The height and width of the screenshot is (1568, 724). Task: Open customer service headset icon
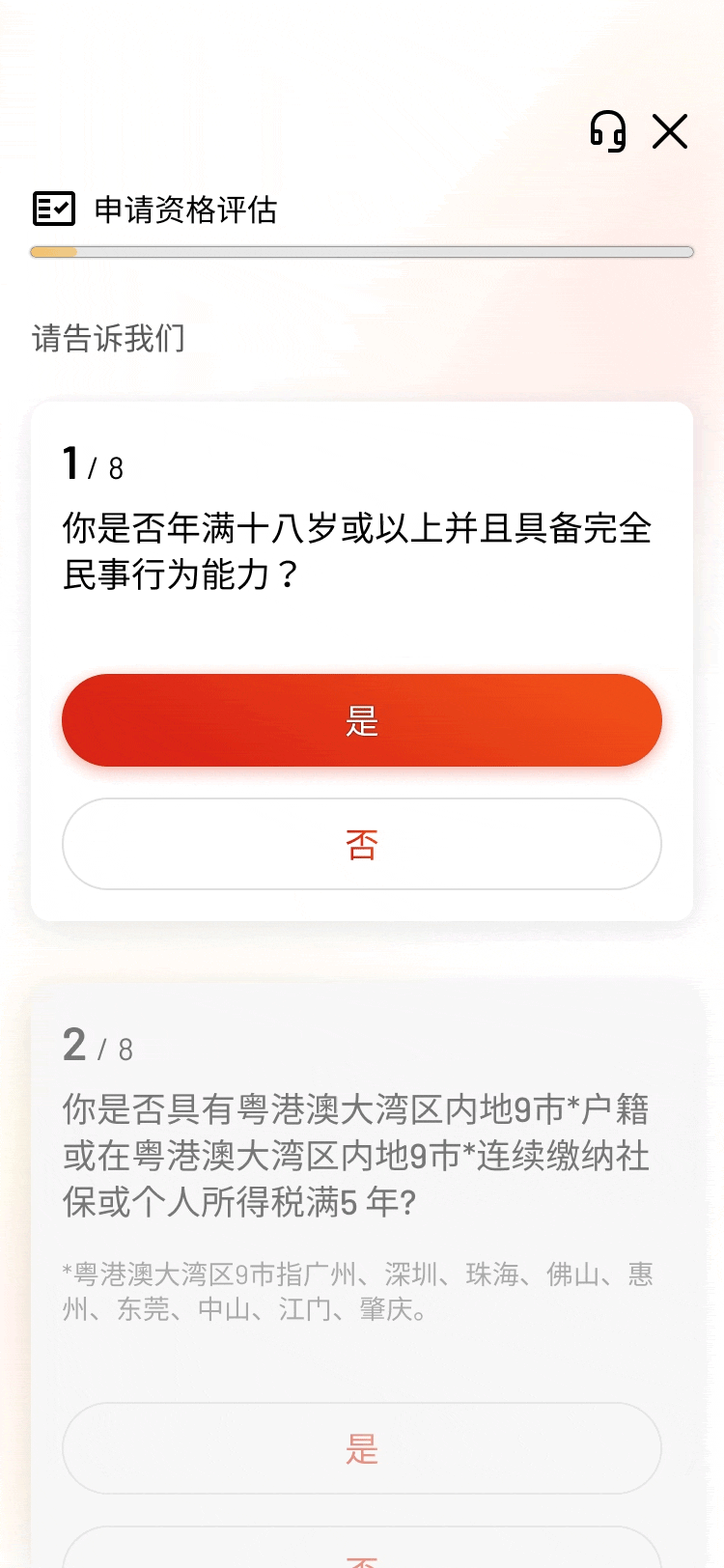click(x=608, y=131)
